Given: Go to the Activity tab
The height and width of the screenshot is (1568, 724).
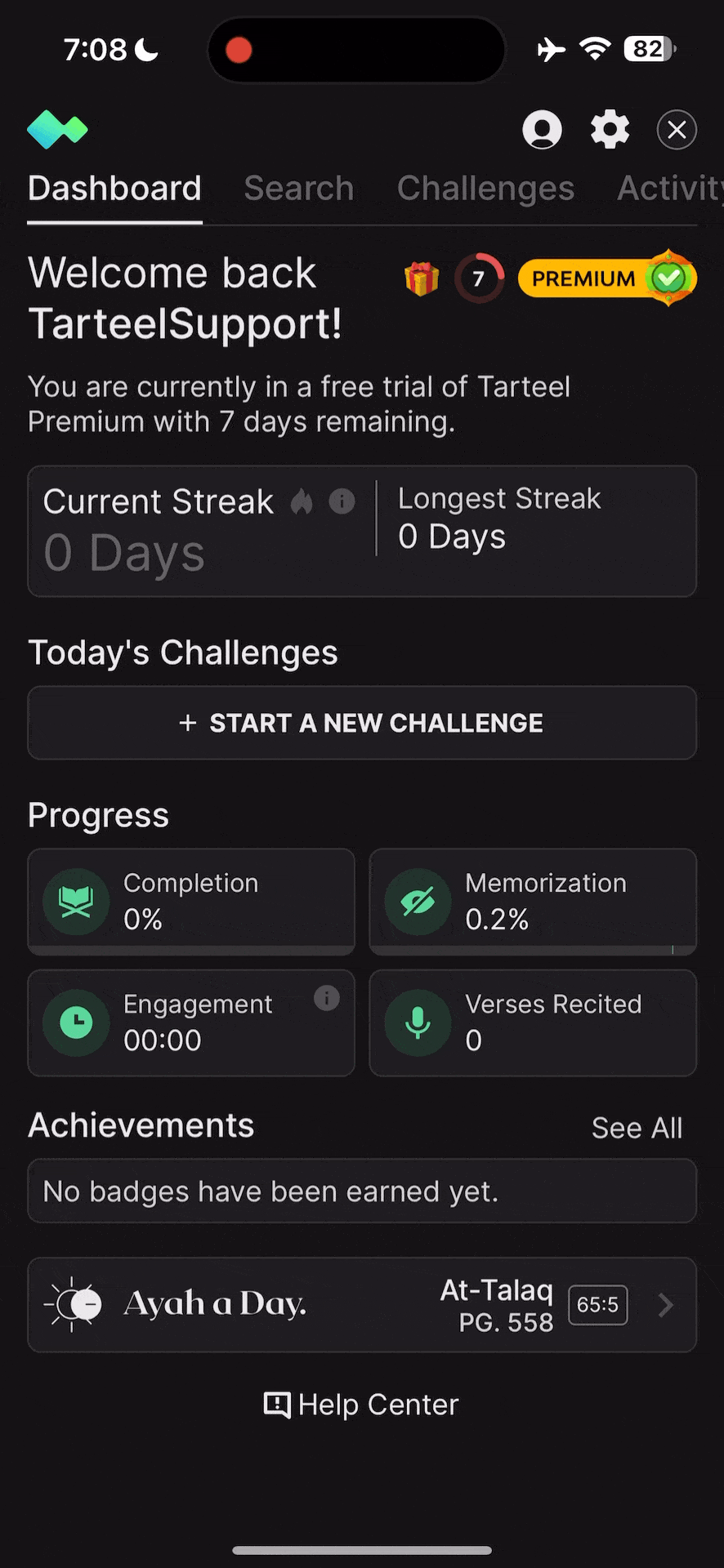Looking at the screenshot, I should 670,189.
